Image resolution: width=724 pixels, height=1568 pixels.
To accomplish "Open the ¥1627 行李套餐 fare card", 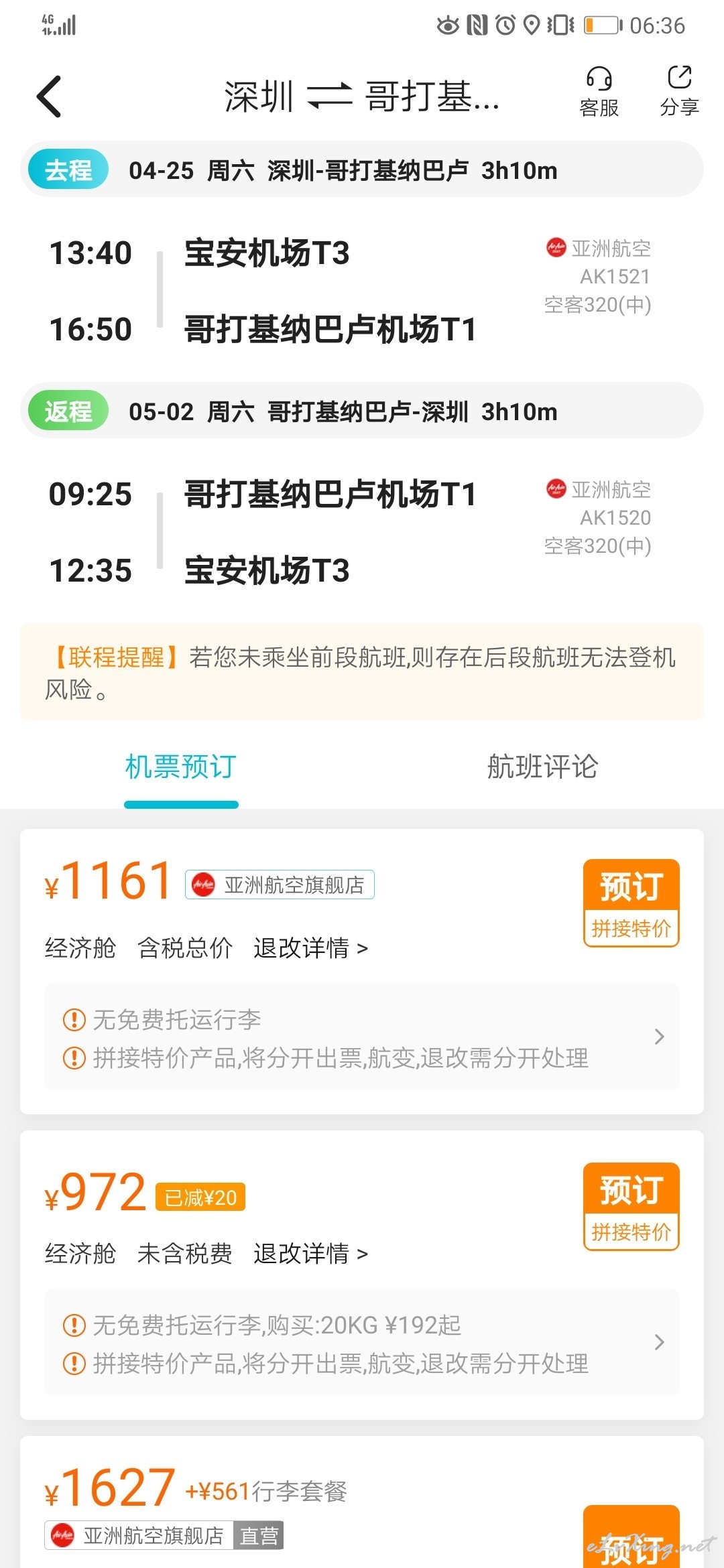I will pyautogui.click(x=362, y=1502).
